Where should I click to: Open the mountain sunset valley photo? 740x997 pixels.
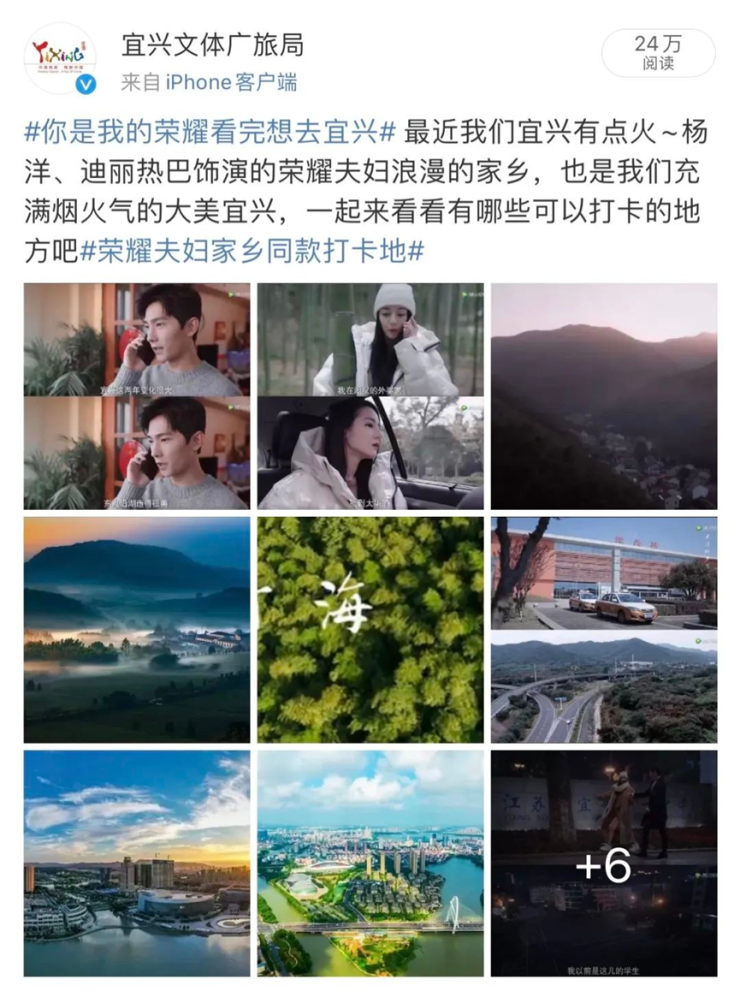(604, 396)
